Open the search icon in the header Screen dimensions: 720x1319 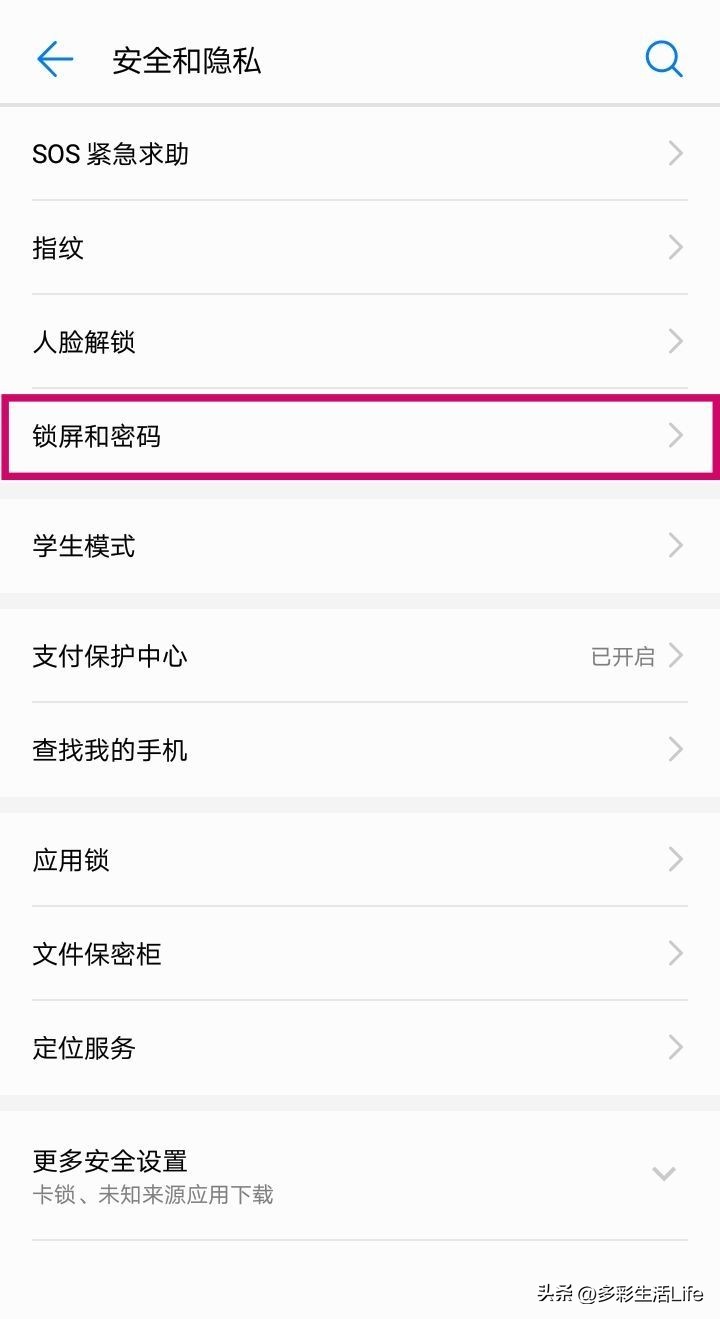(x=663, y=60)
